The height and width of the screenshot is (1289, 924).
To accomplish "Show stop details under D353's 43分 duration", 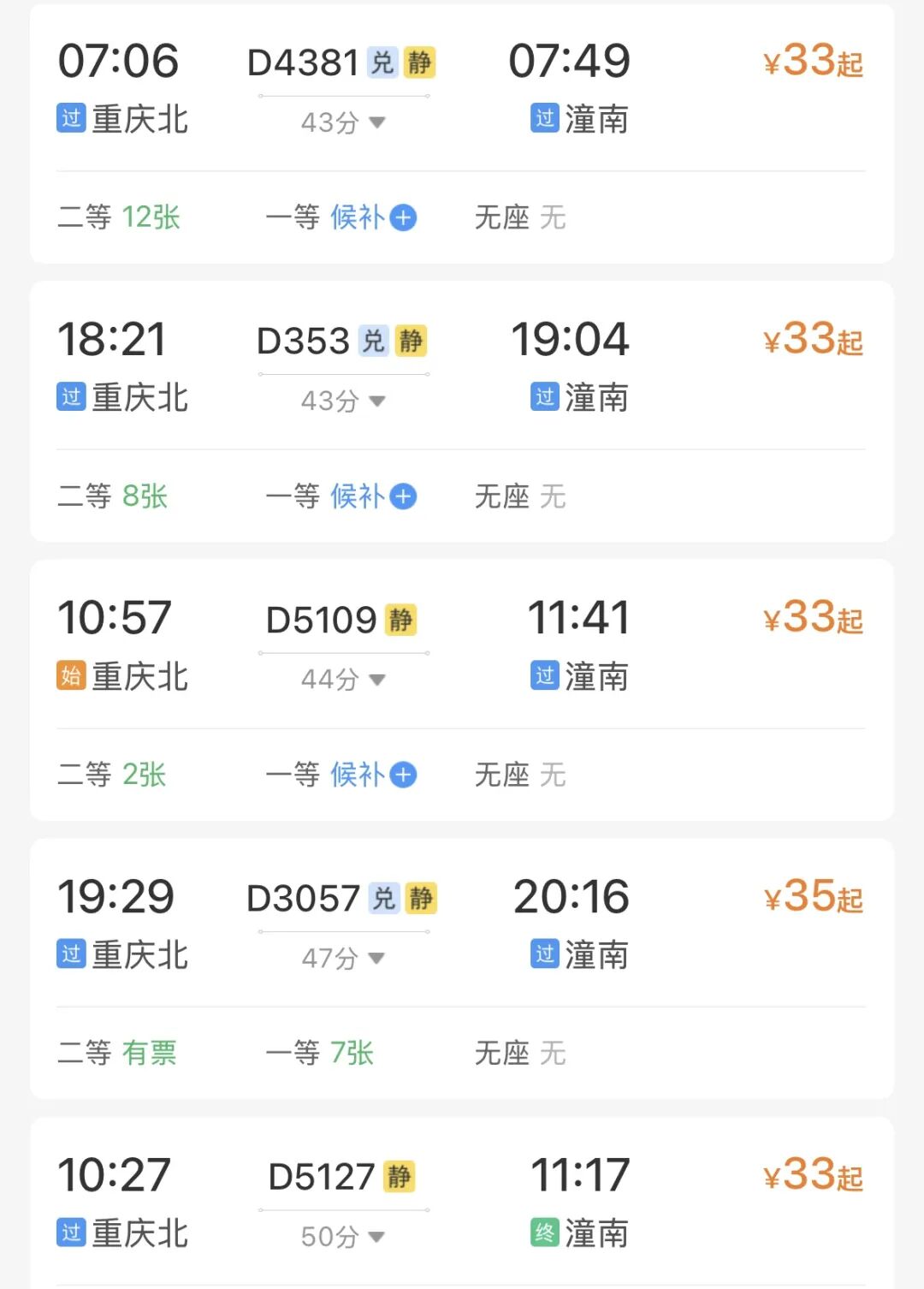I will coord(343,401).
